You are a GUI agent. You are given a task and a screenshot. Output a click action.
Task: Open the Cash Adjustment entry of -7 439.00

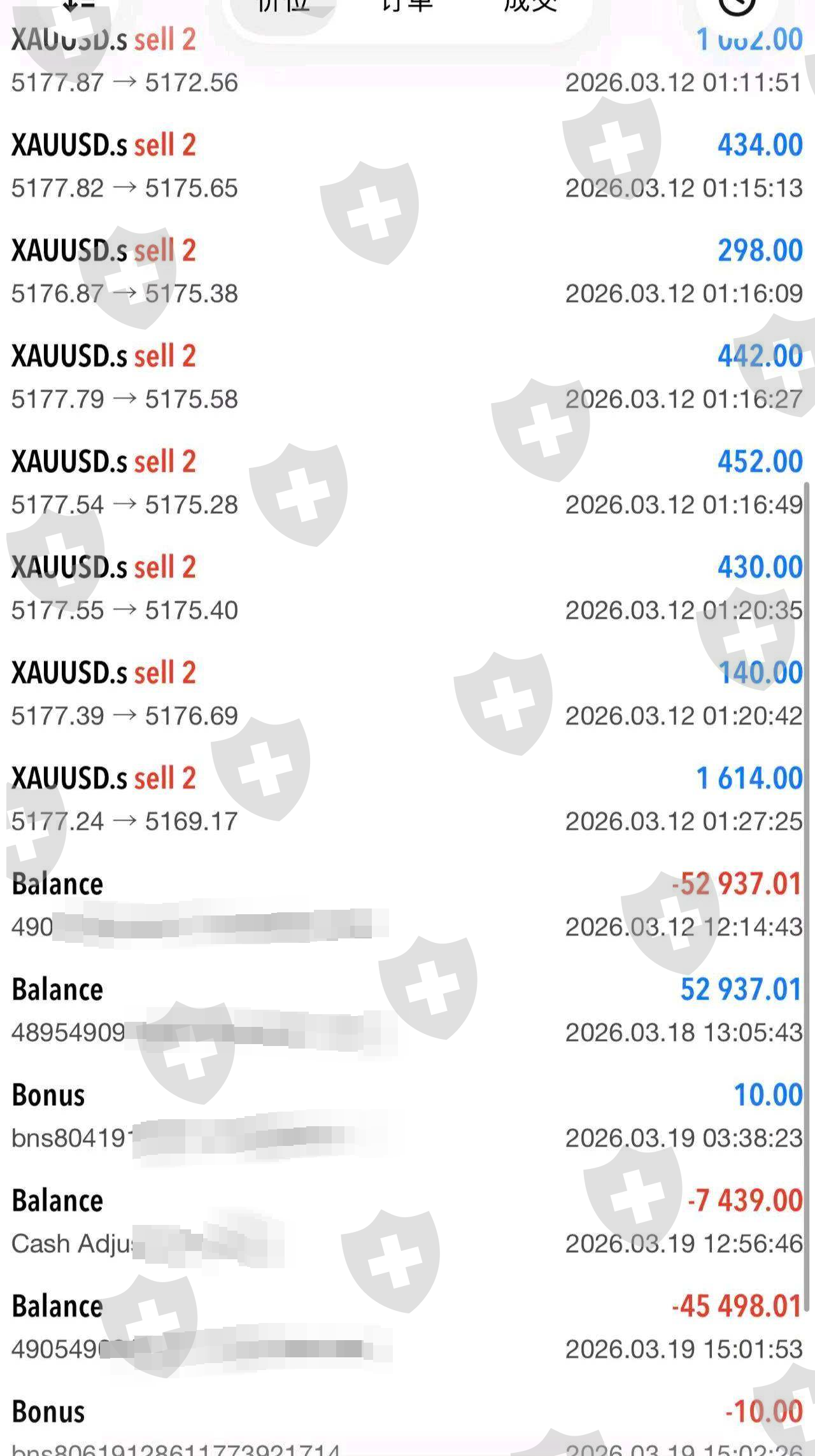pyautogui.click(x=407, y=1222)
